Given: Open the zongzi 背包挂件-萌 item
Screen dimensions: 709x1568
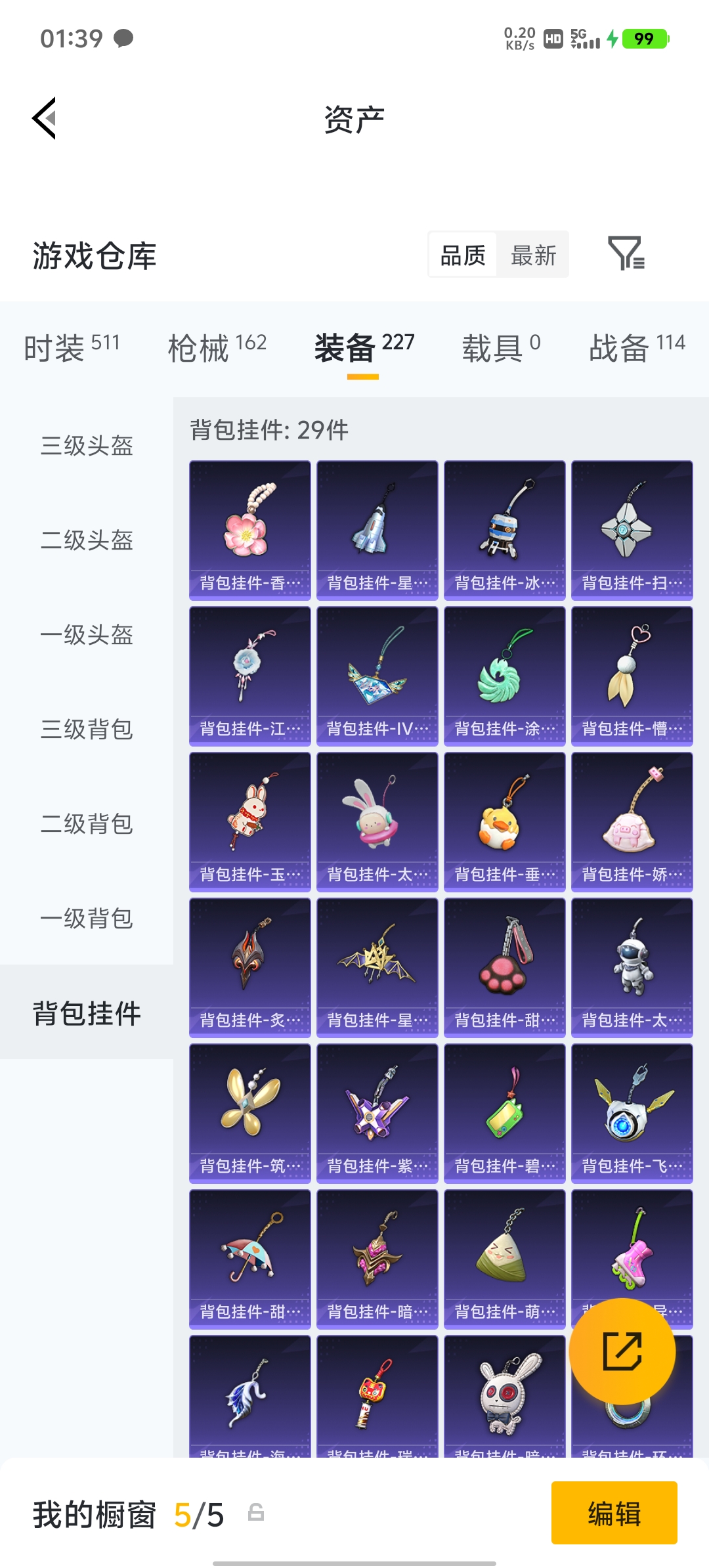Looking at the screenshot, I should pyautogui.click(x=505, y=1259).
